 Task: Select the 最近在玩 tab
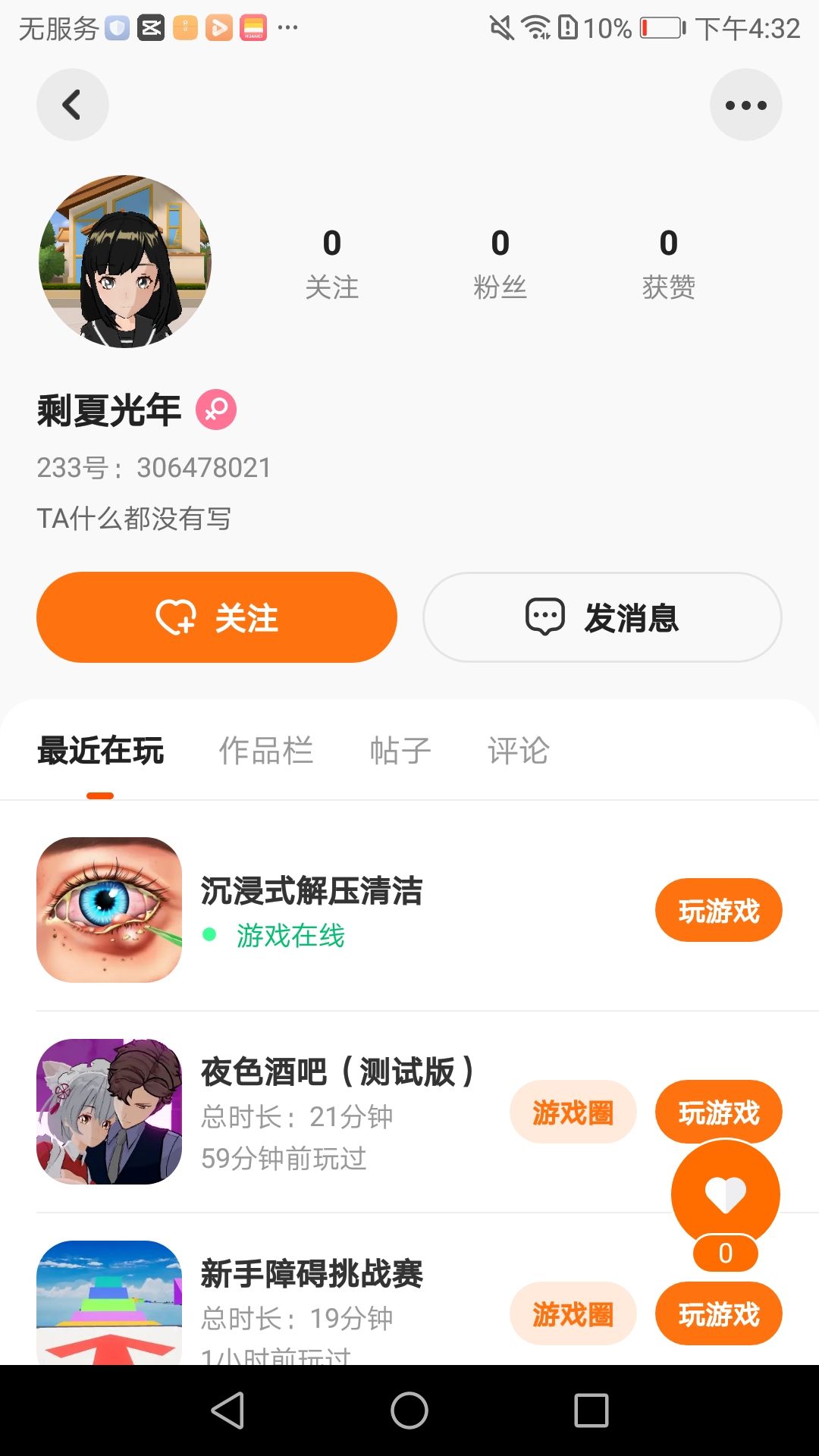click(x=100, y=751)
